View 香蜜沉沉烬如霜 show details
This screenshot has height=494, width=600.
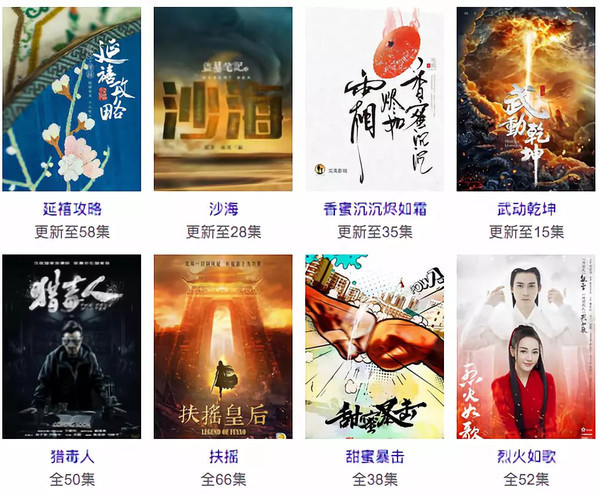[375, 99]
